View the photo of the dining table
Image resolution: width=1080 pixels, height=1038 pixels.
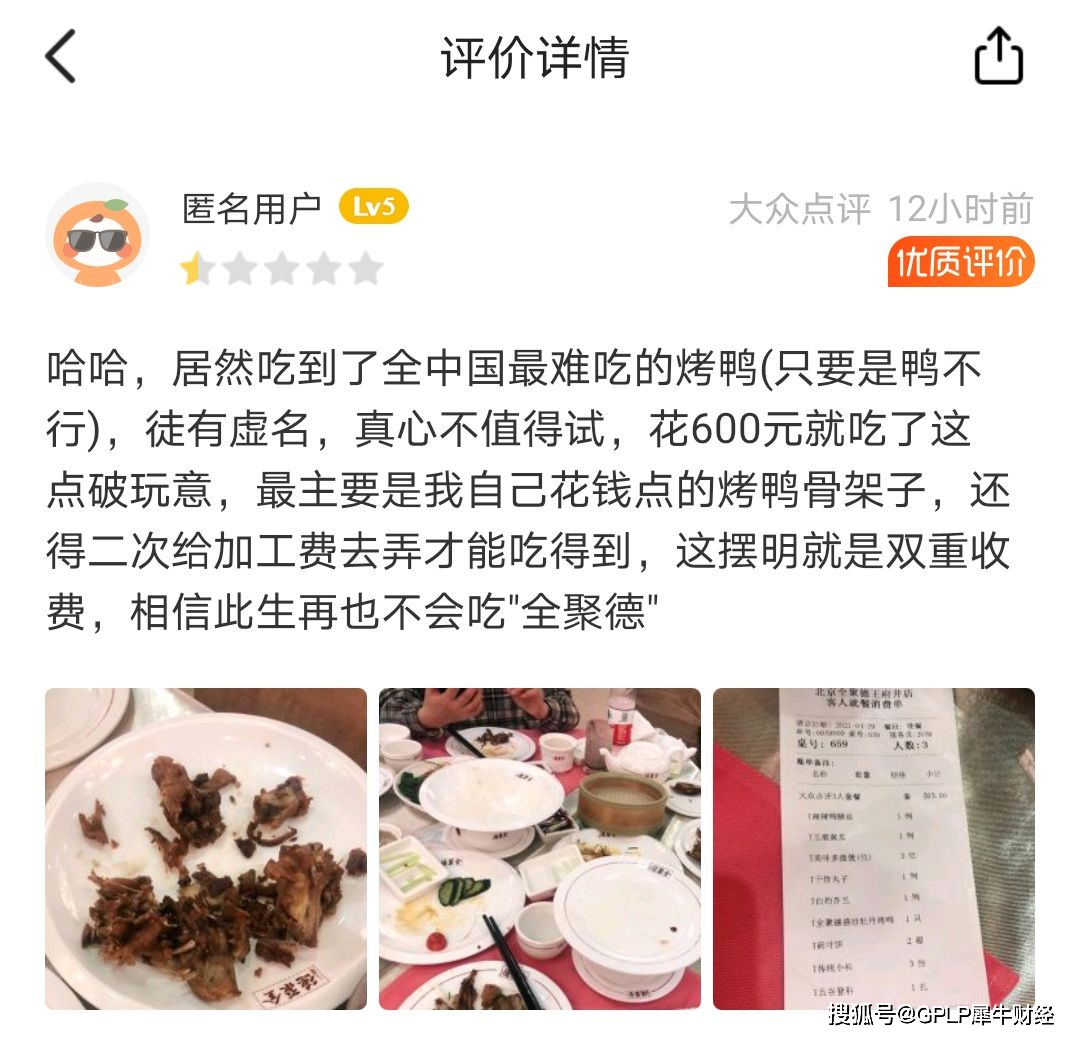point(539,848)
